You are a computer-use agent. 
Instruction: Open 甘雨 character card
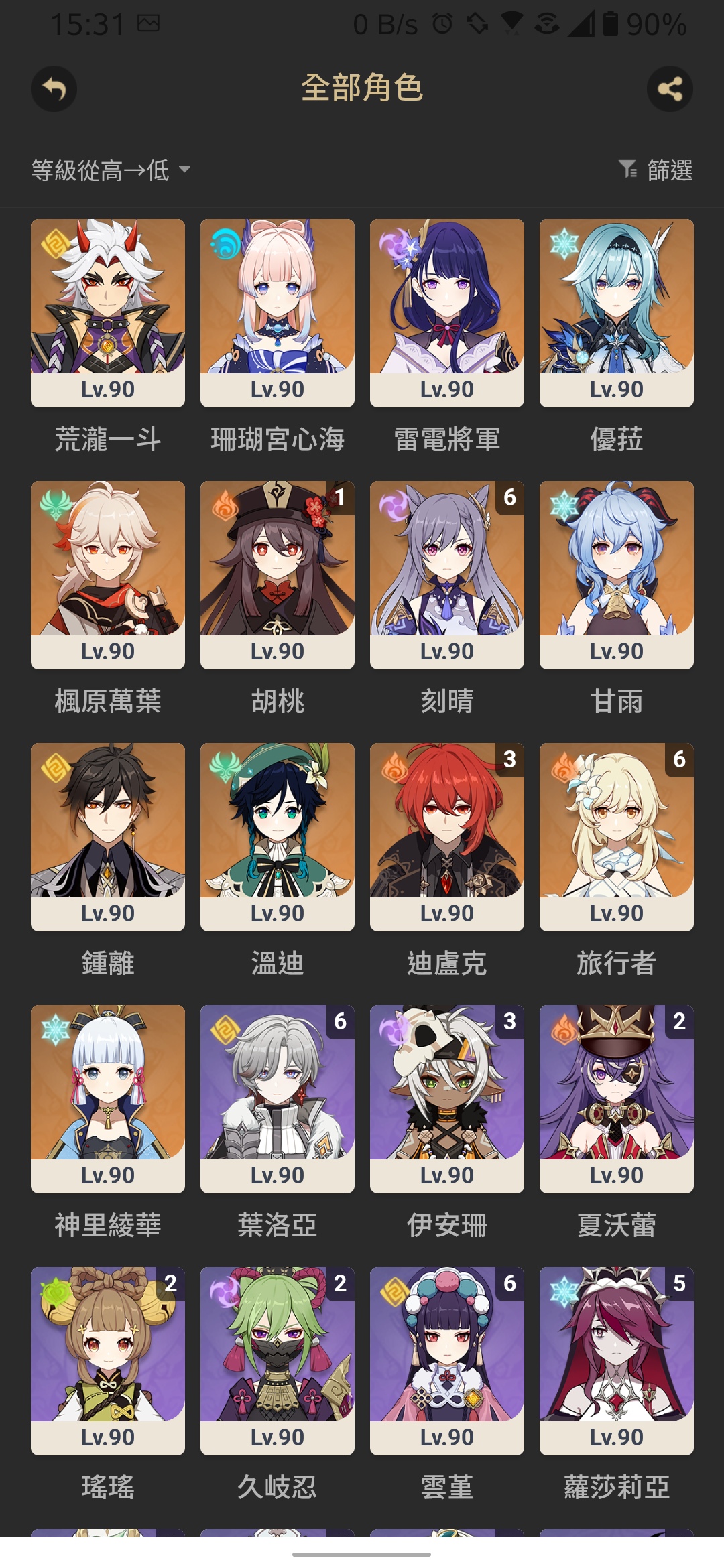(617, 575)
